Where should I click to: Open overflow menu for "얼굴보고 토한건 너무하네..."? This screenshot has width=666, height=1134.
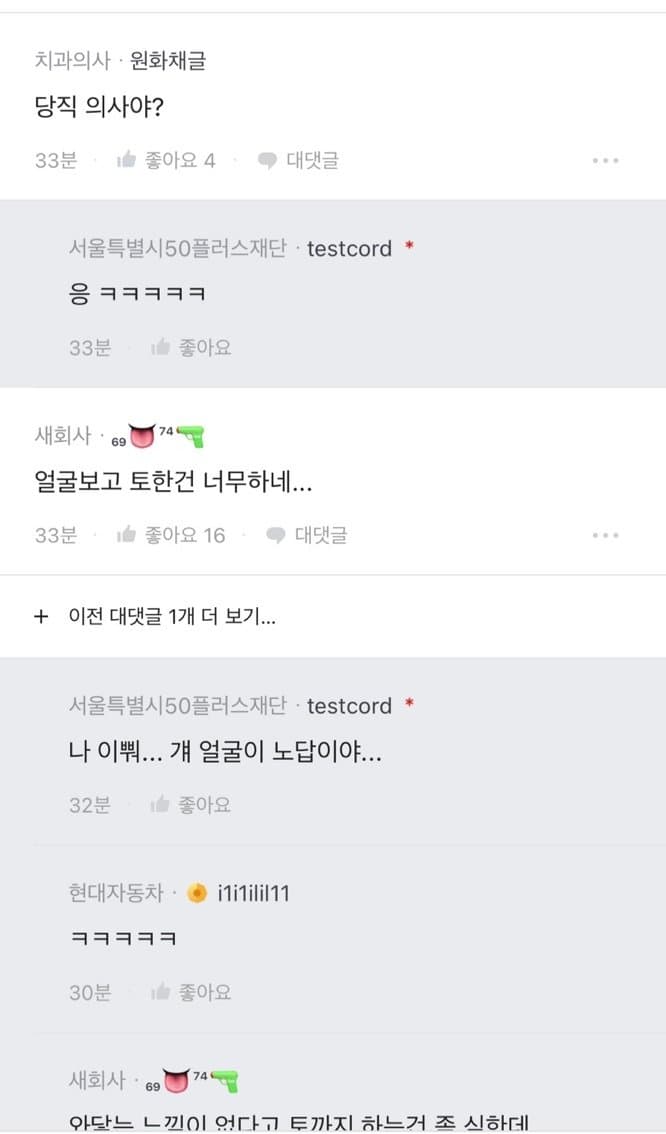click(x=605, y=535)
